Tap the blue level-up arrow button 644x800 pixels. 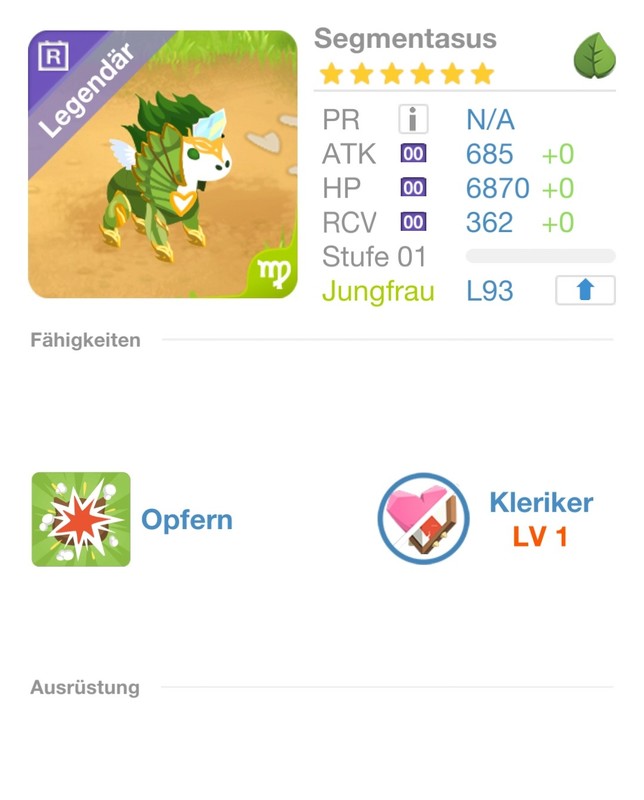(x=585, y=291)
